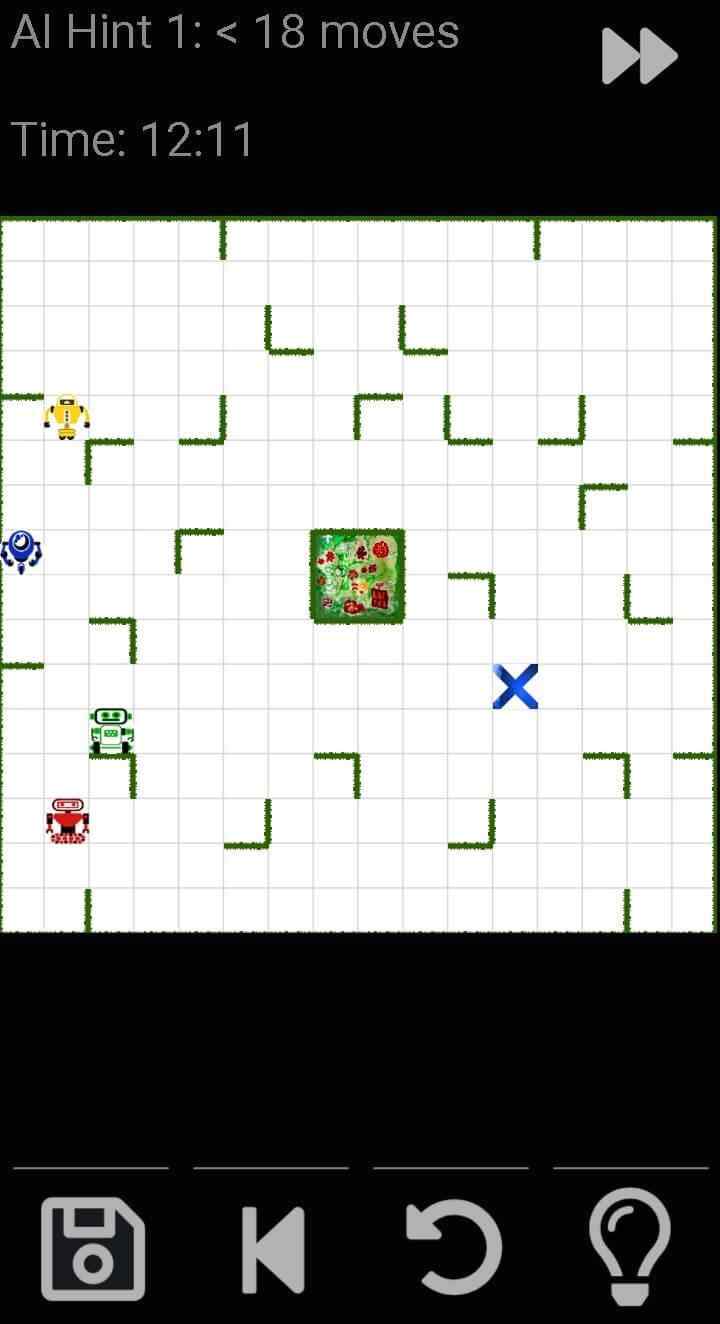720x1324 pixels.
Task: Tap the center map tile image
Action: tap(357, 576)
